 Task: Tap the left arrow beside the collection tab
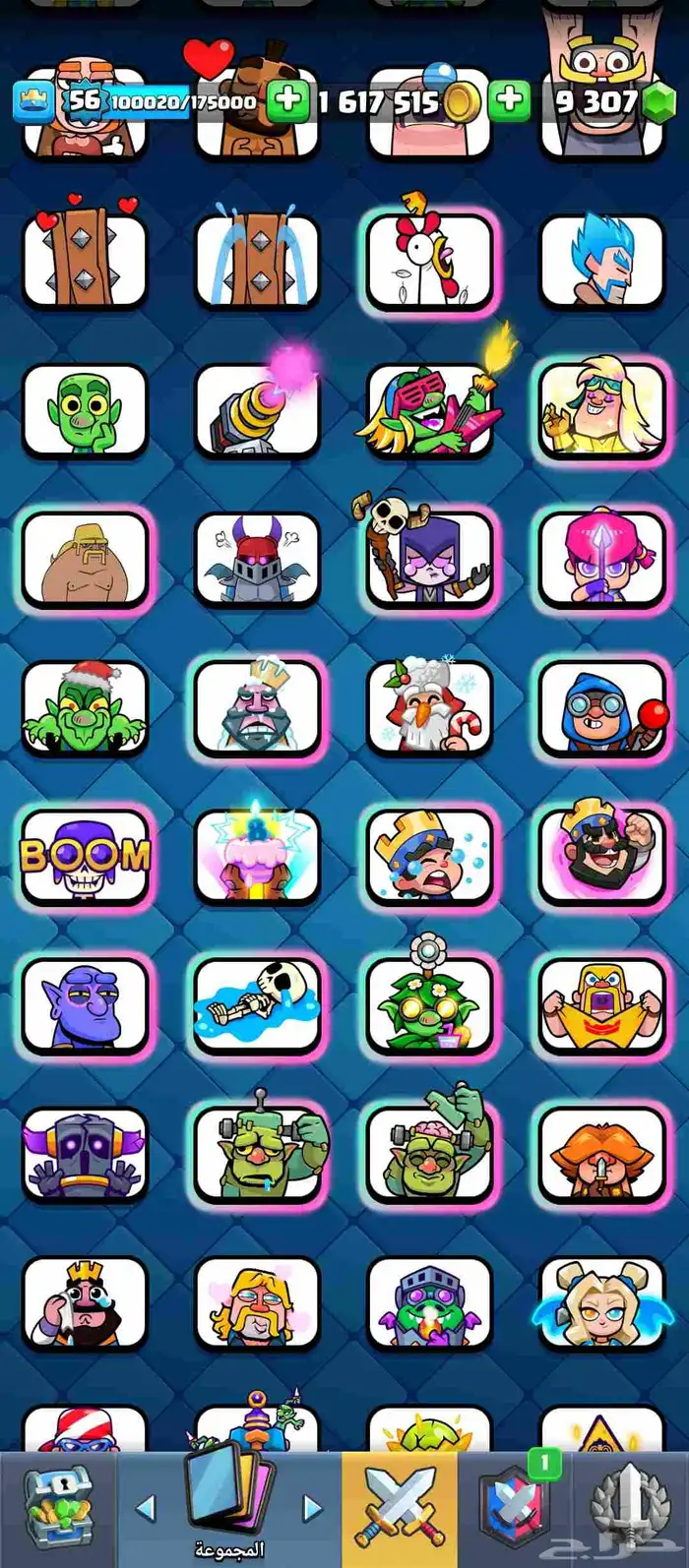pos(146,1507)
